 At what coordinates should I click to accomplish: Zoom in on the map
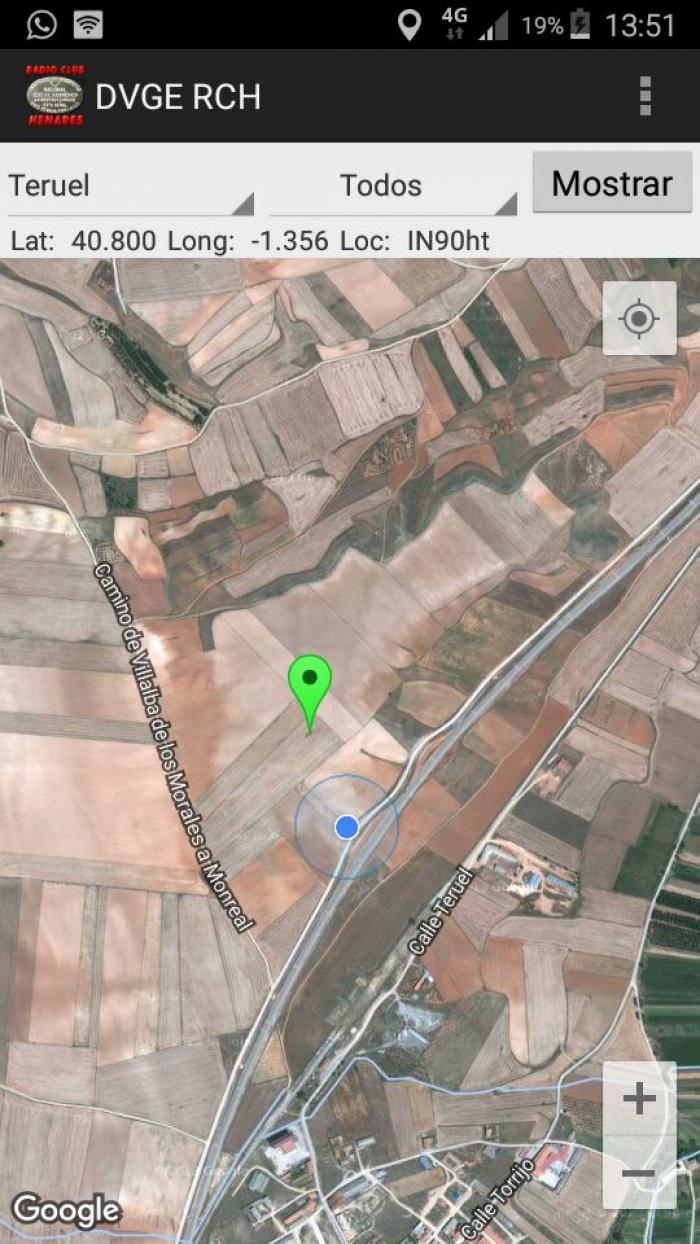[639, 1100]
